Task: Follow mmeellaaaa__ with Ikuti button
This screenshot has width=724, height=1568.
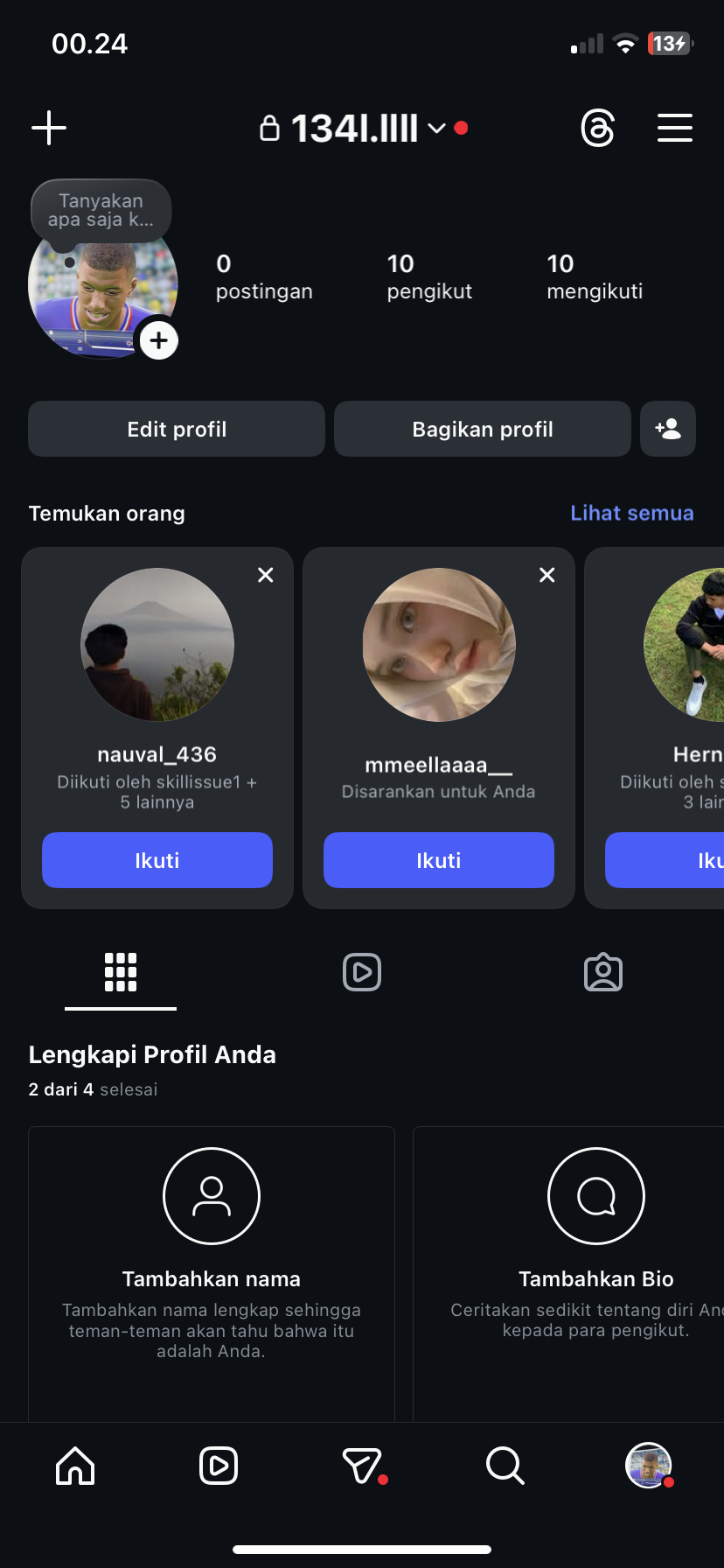Action: point(439,860)
